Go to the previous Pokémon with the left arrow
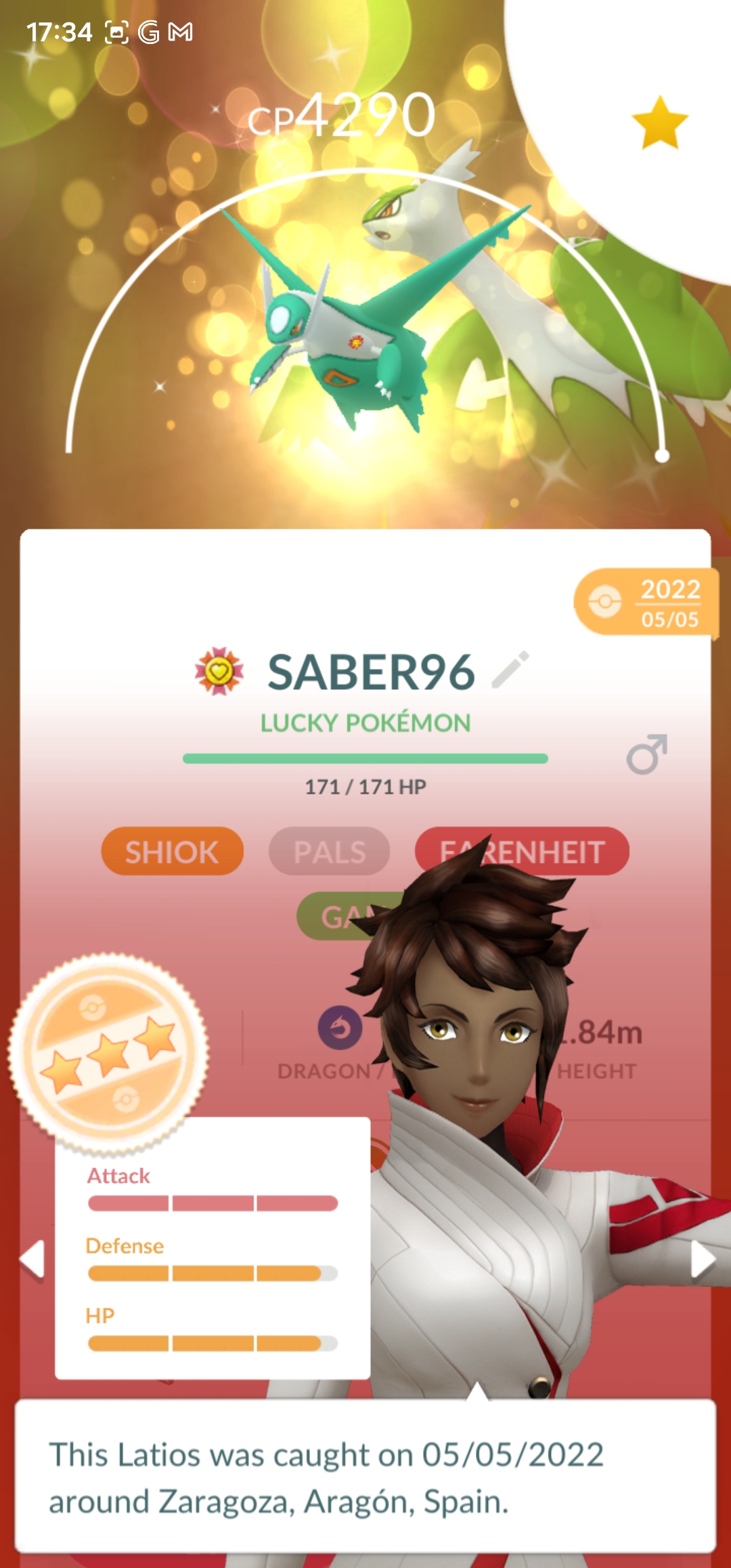This screenshot has height=1568, width=731. coord(32,1260)
